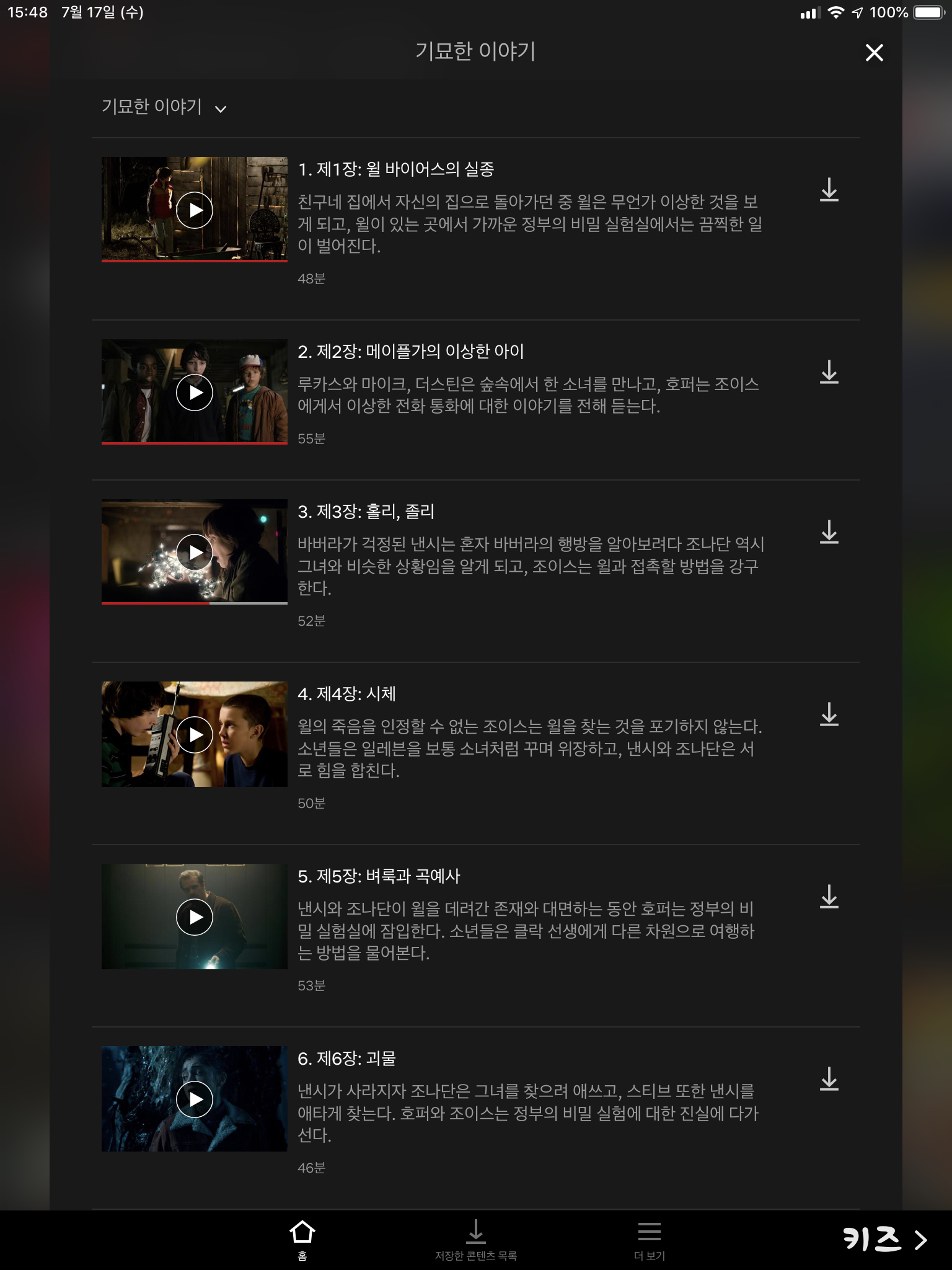Play episode 4 시체

coord(195,735)
